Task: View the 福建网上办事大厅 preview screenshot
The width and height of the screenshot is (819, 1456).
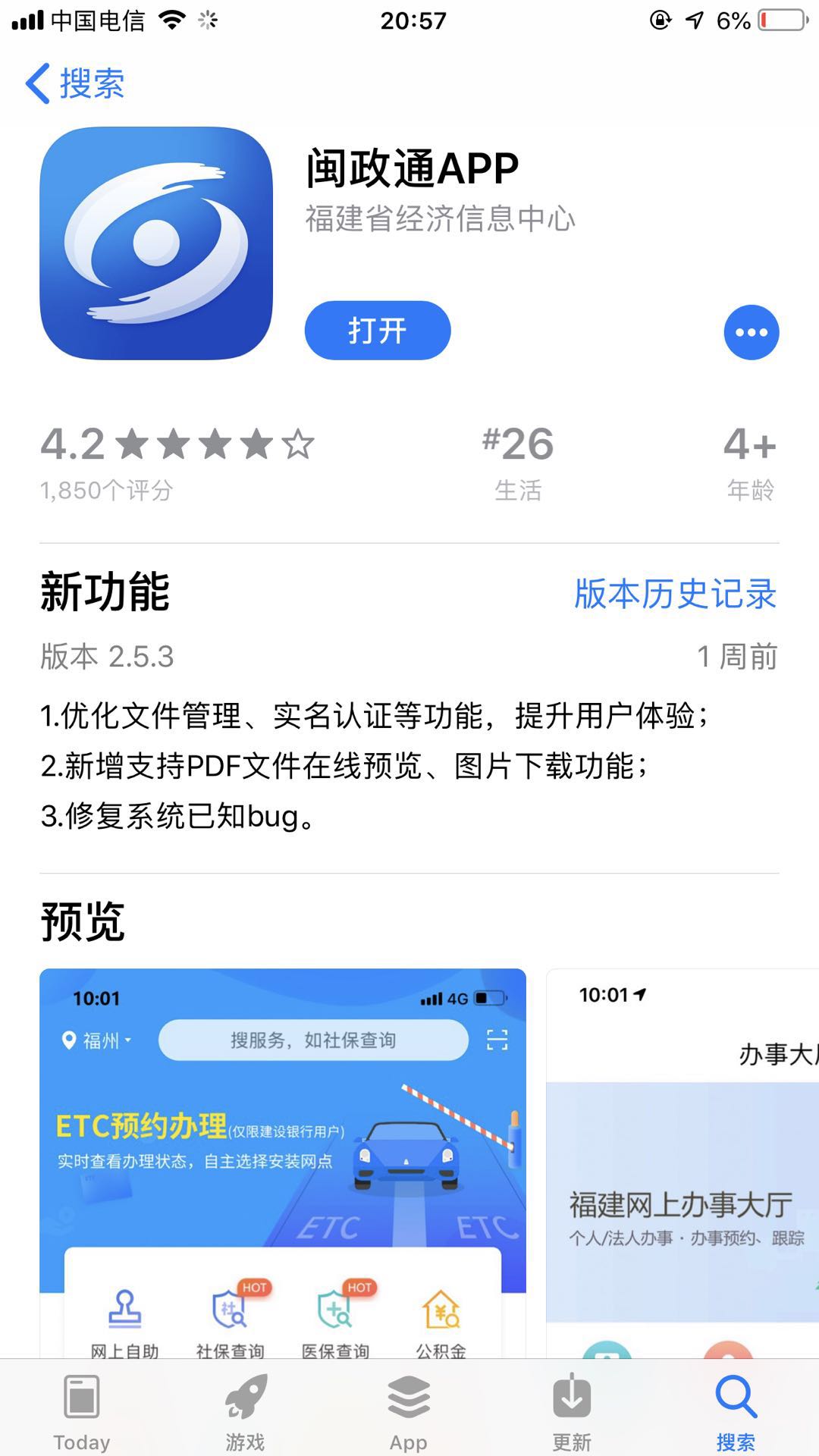Action: coord(682,1160)
